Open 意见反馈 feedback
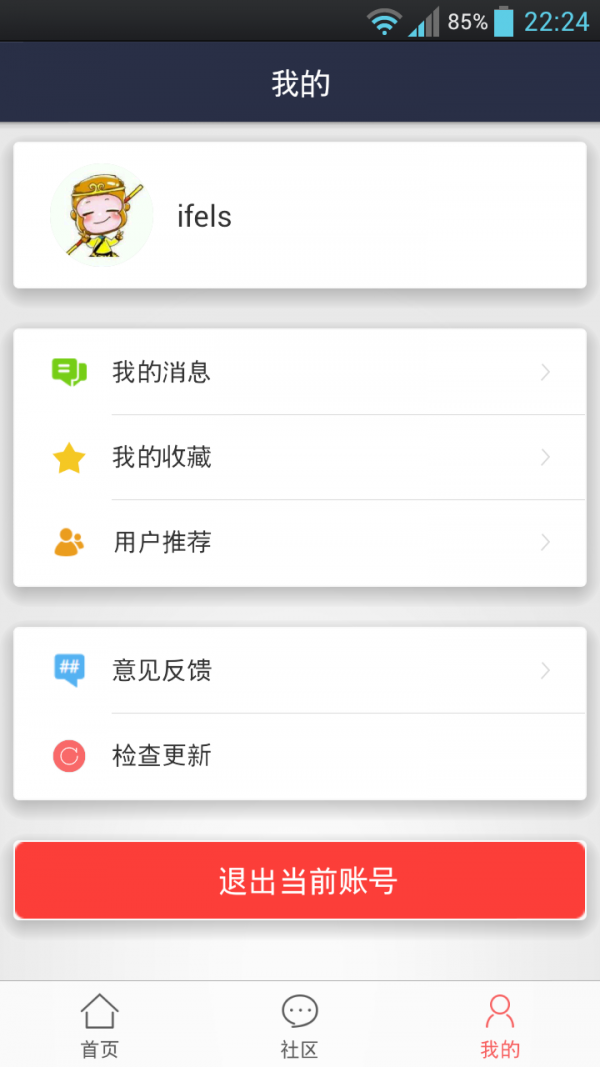 pos(299,670)
